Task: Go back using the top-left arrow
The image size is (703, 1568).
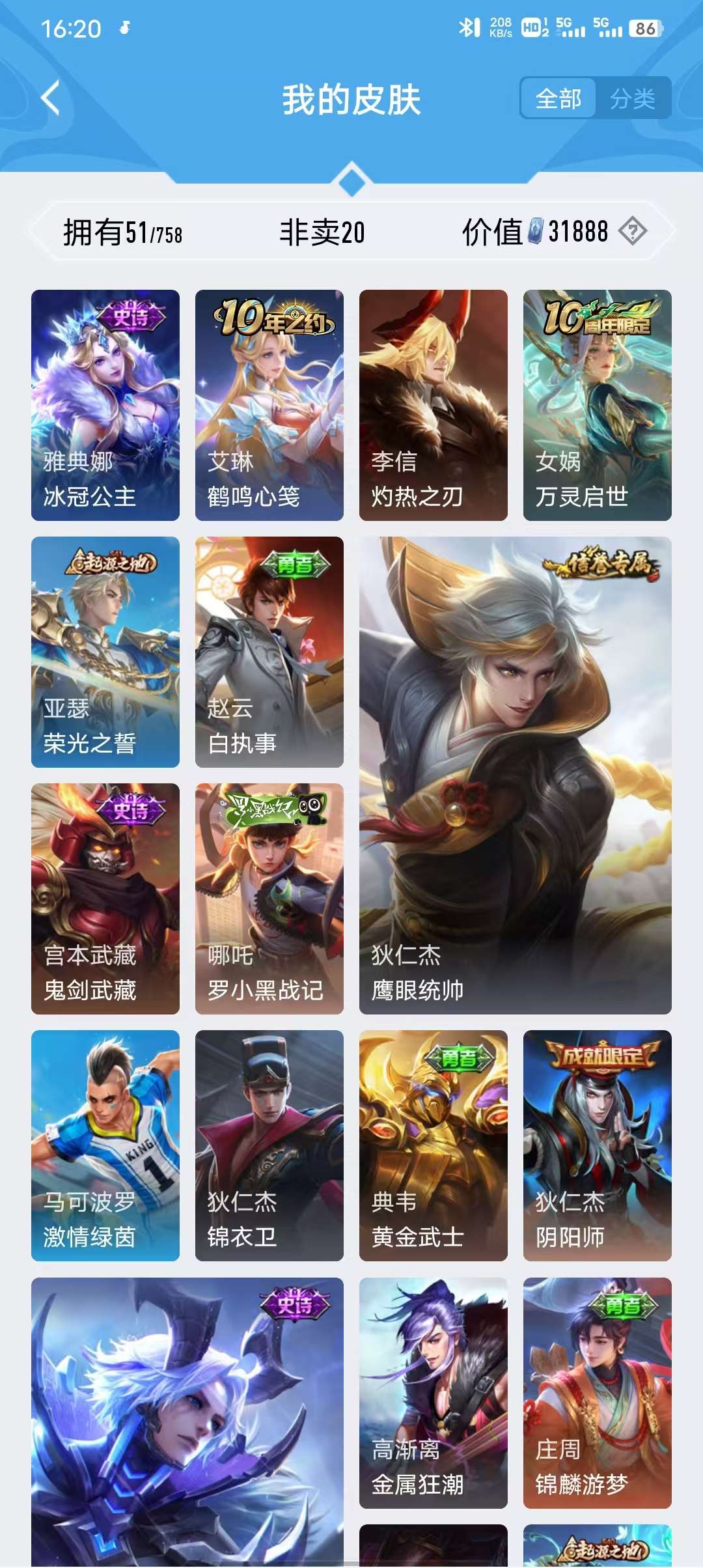Action: click(x=51, y=98)
